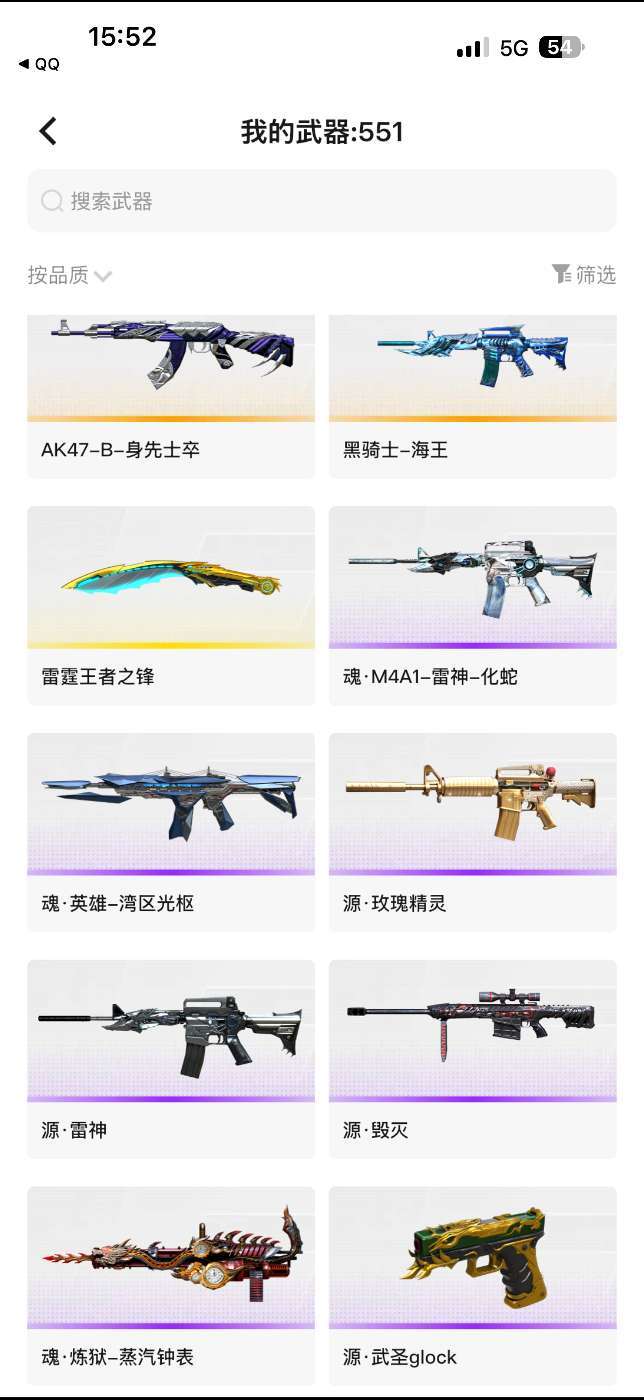
Task: View the 雷霆王者之锋 weapon card
Action: pos(171,606)
